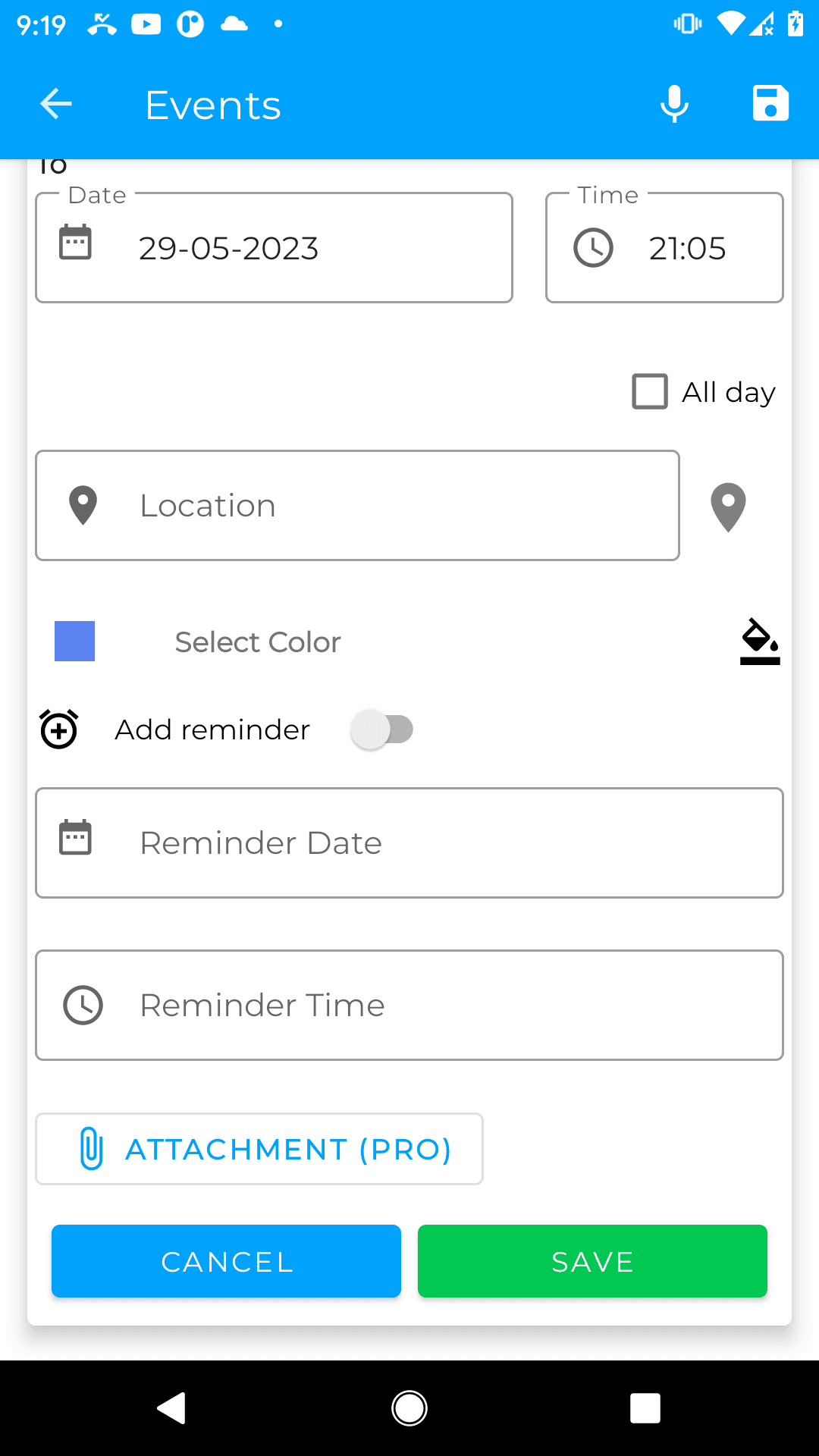The height and width of the screenshot is (1456, 819).
Task: Tap the microphone voice input icon
Action: click(x=674, y=104)
